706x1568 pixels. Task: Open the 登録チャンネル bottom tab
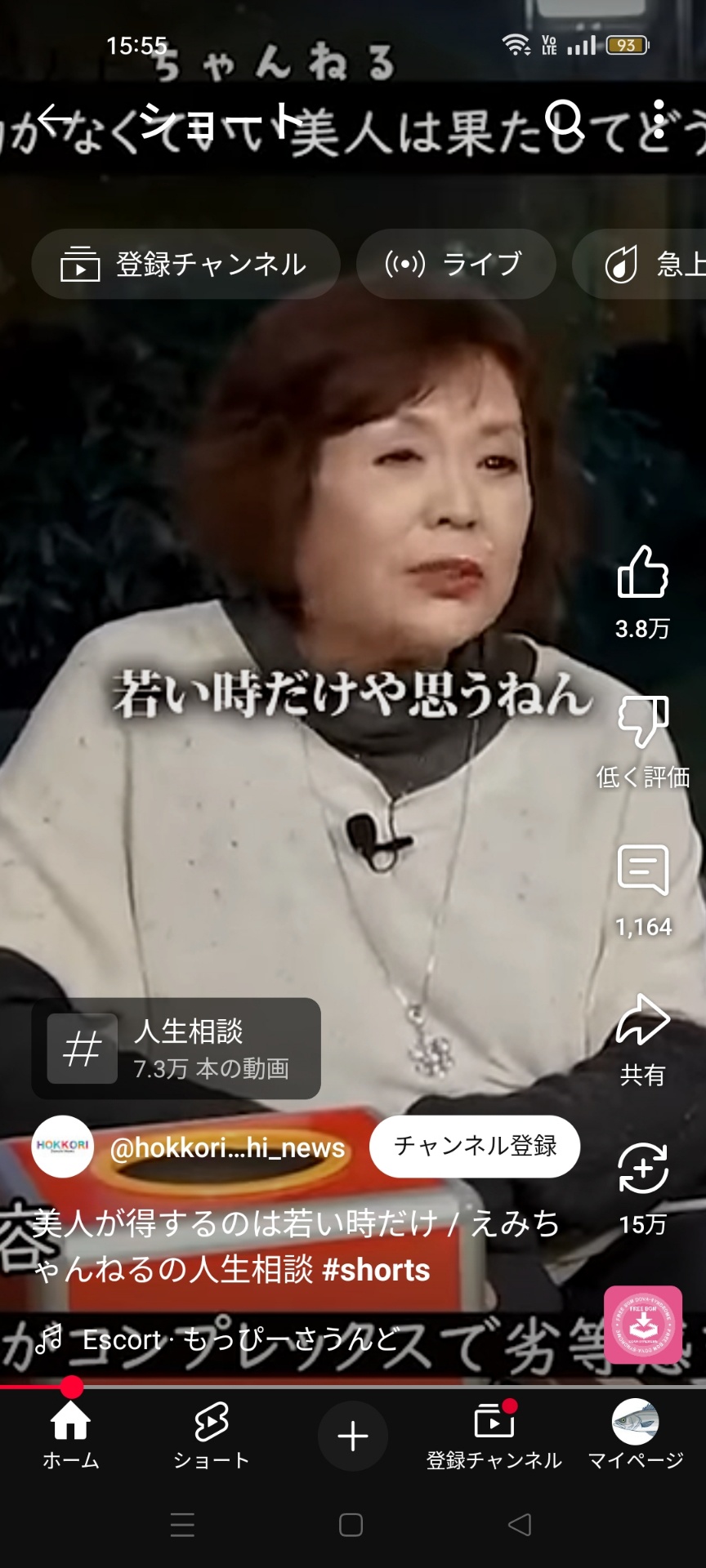pos(494,1436)
